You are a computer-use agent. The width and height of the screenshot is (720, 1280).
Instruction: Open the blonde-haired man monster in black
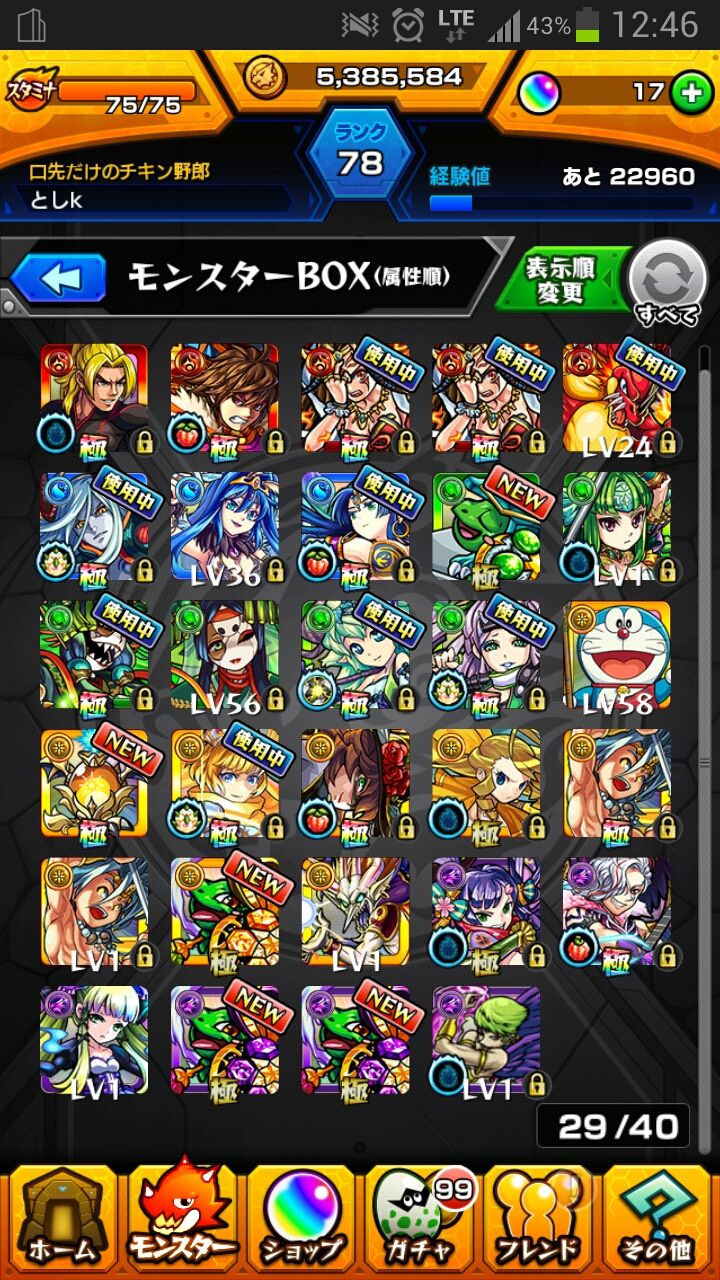tap(94, 398)
